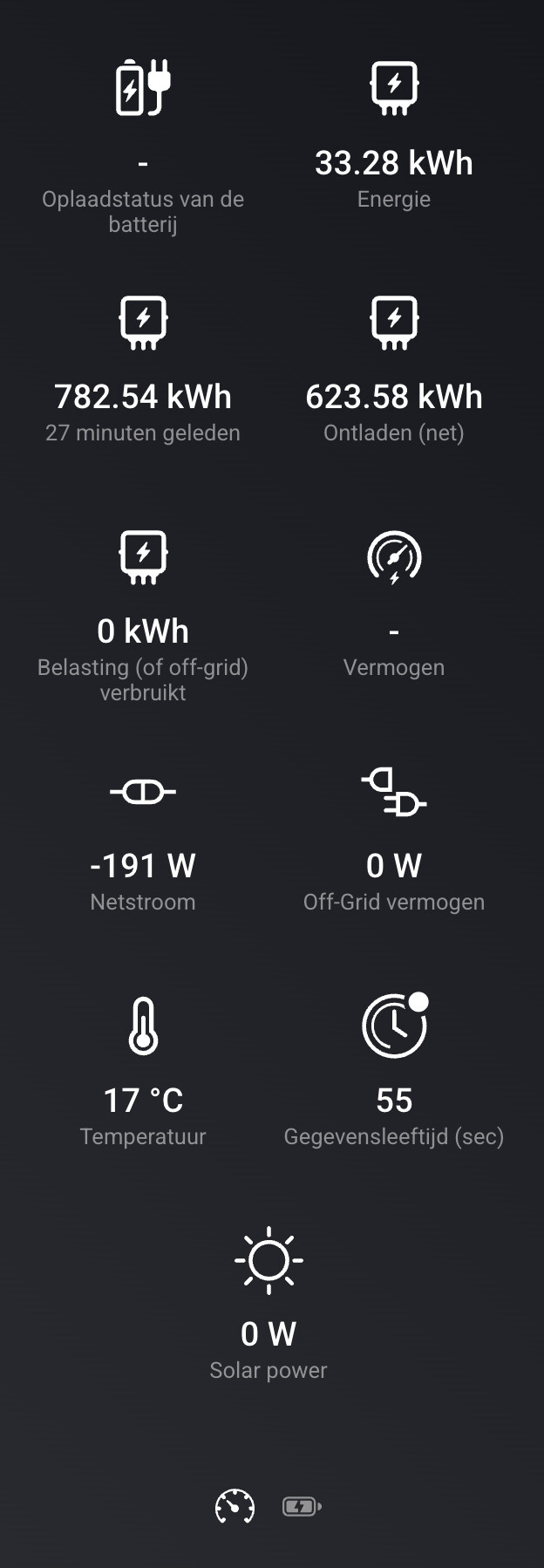The image size is (544, 1568).
Task: Open the Temperatuur entity
Action: pos(143,1072)
